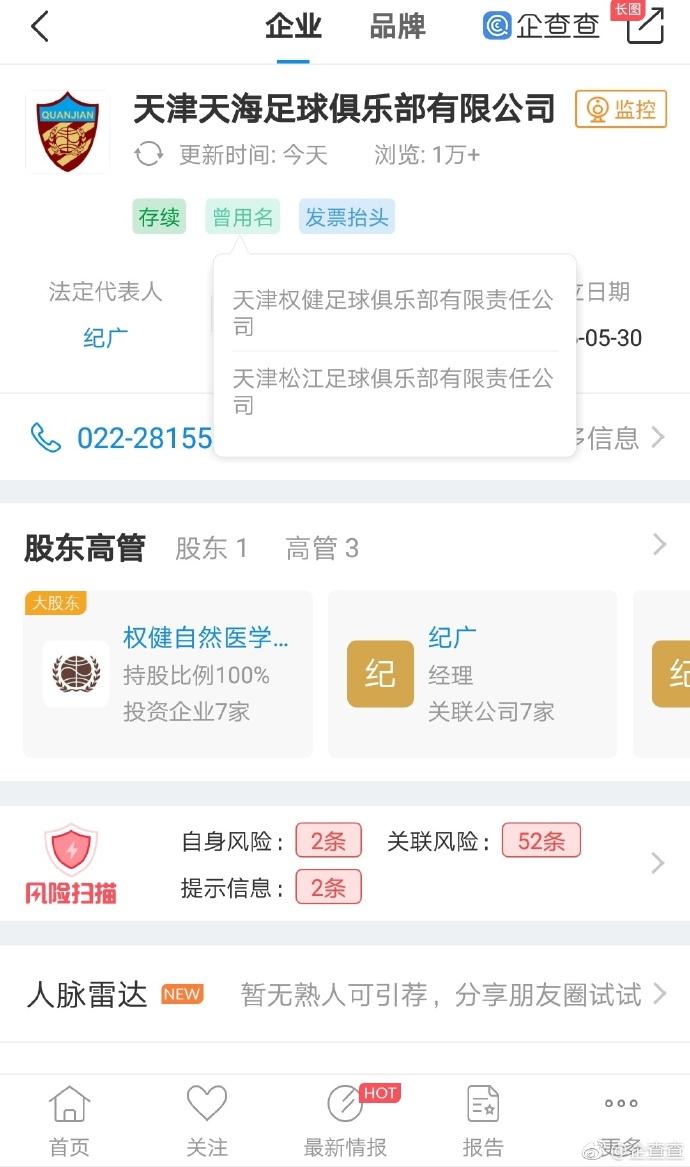Tap the share long-image icon
This screenshot has width=690, height=1167.
coord(645,25)
